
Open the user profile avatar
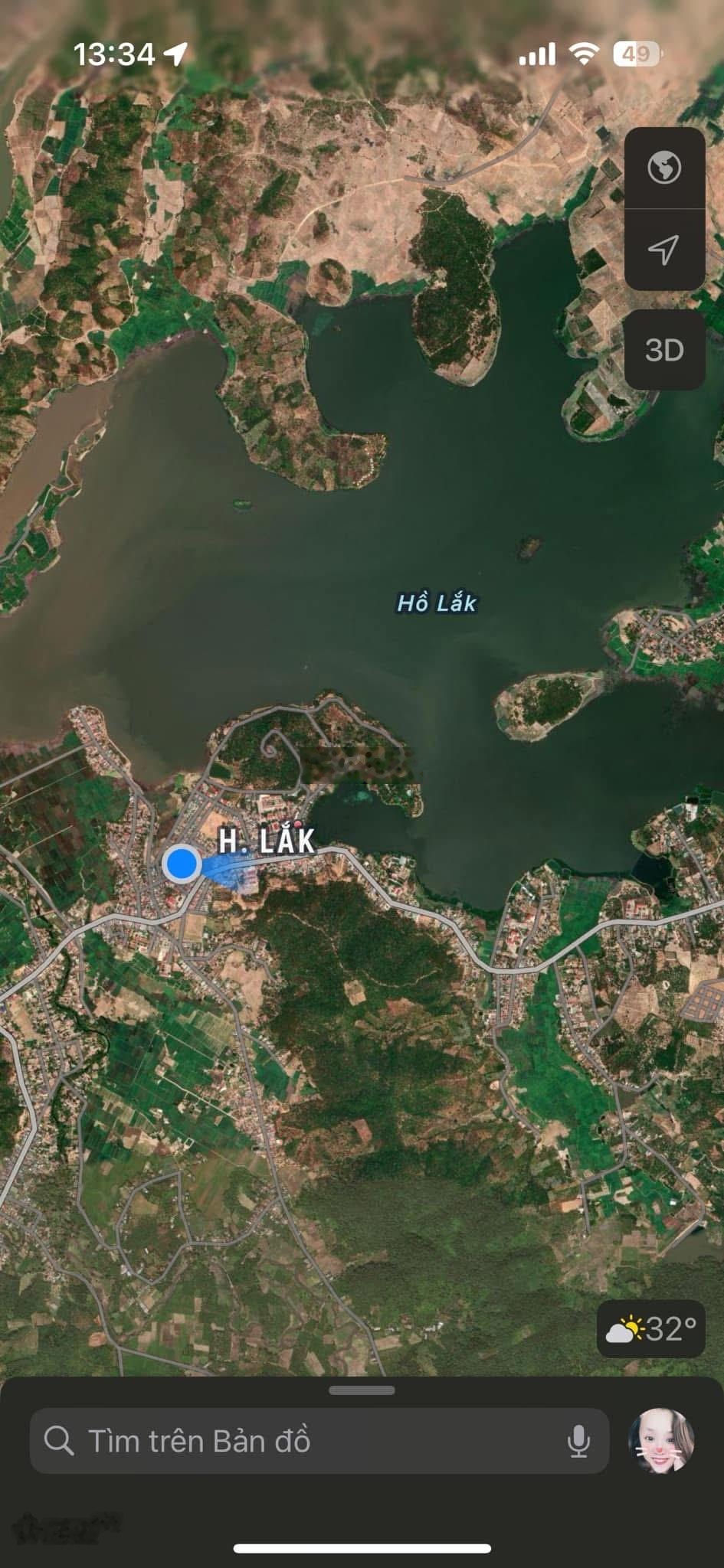coord(661,1440)
